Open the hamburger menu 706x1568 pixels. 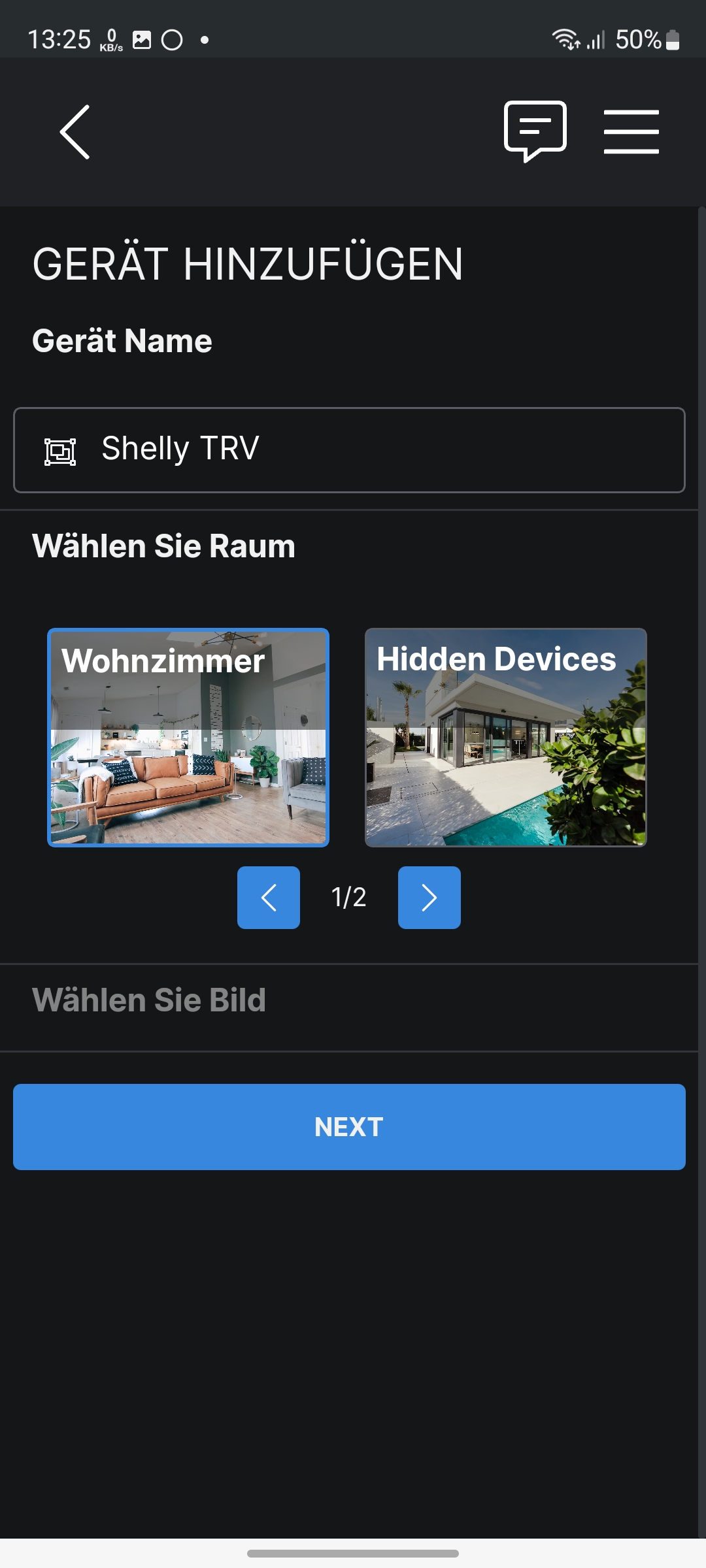(x=631, y=132)
